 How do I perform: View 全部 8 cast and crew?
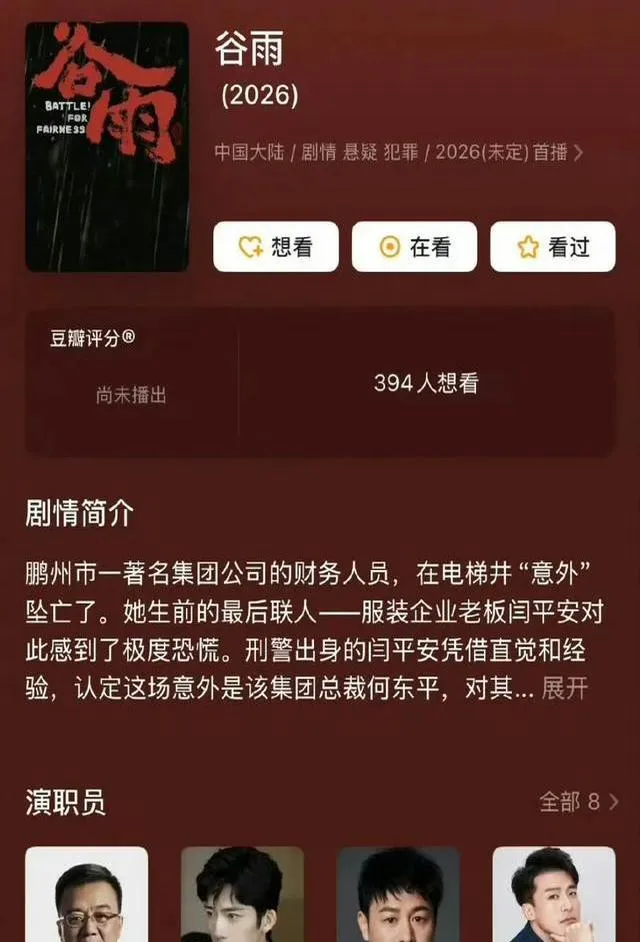(x=578, y=801)
